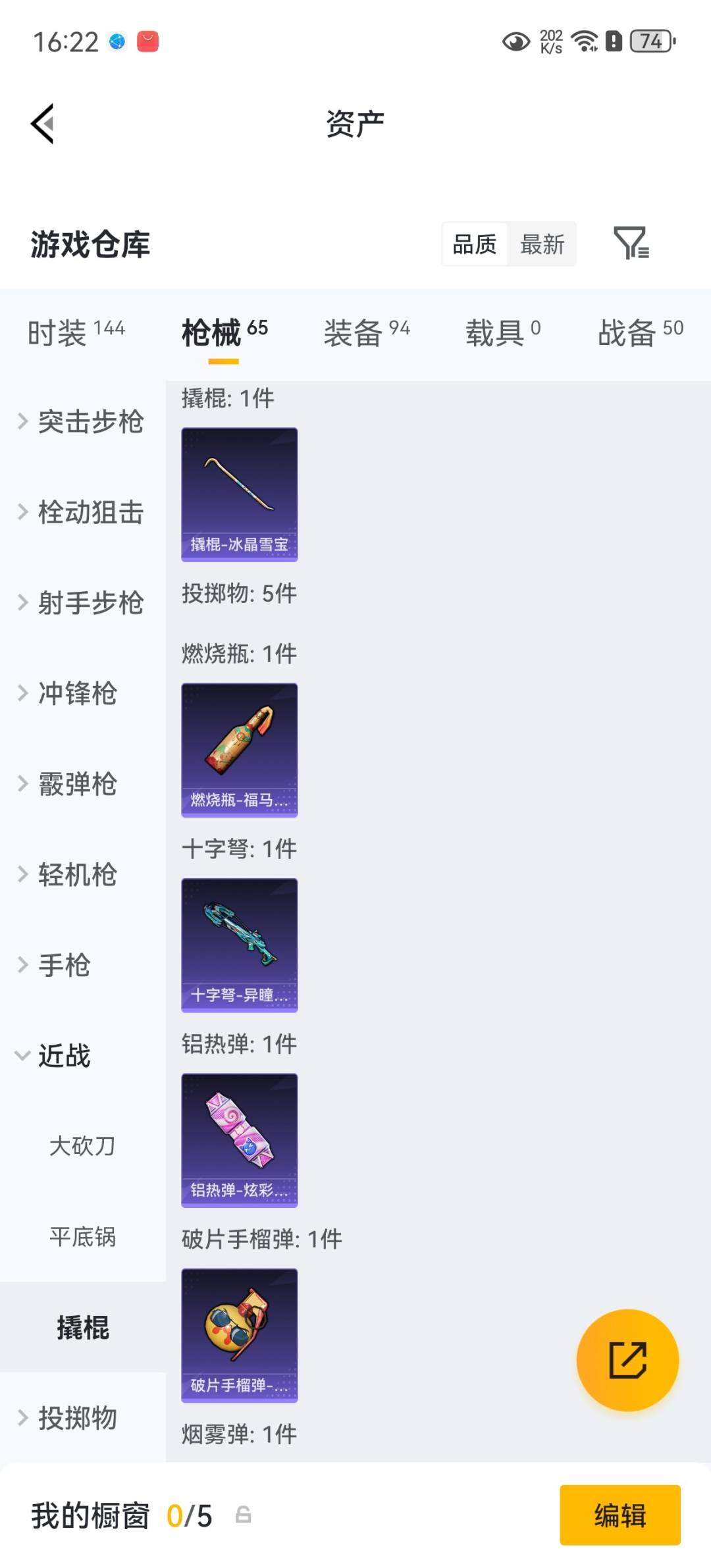Tap the red app icon in status bar
This screenshot has width=711, height=1568.
[x=146, y=41]
